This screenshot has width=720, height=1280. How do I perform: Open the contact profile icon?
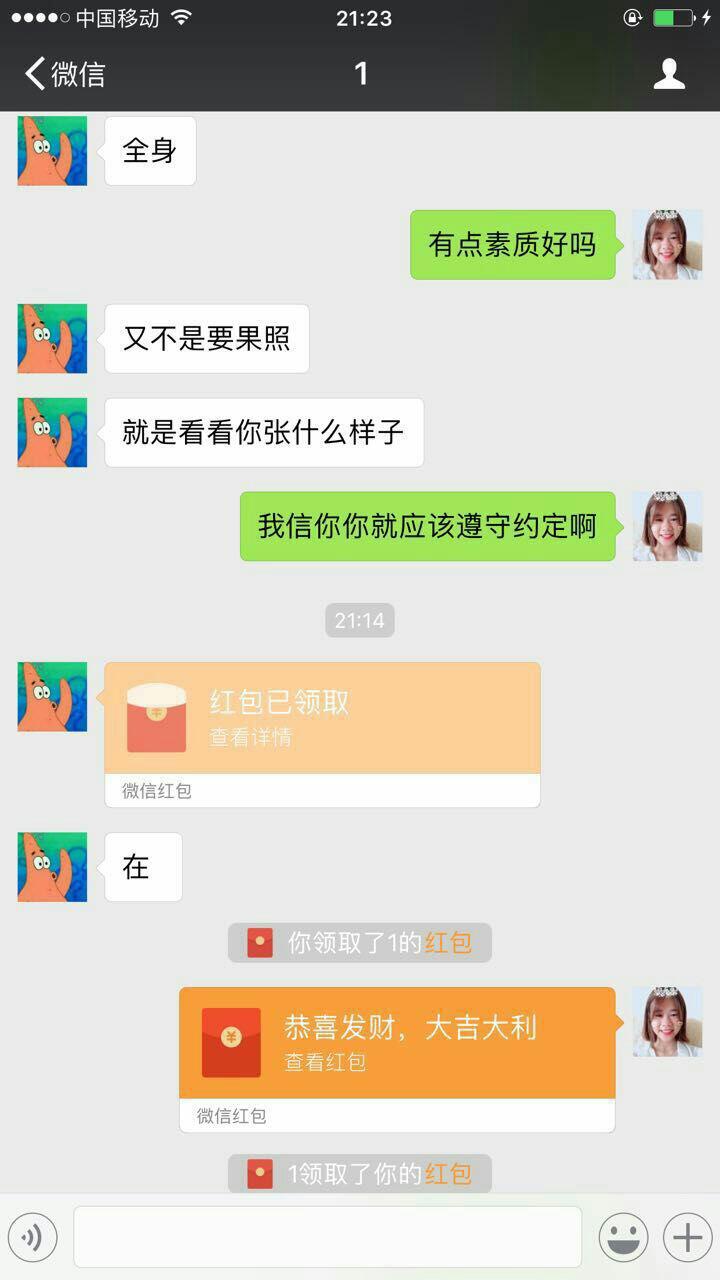click(x=669, y=74)
